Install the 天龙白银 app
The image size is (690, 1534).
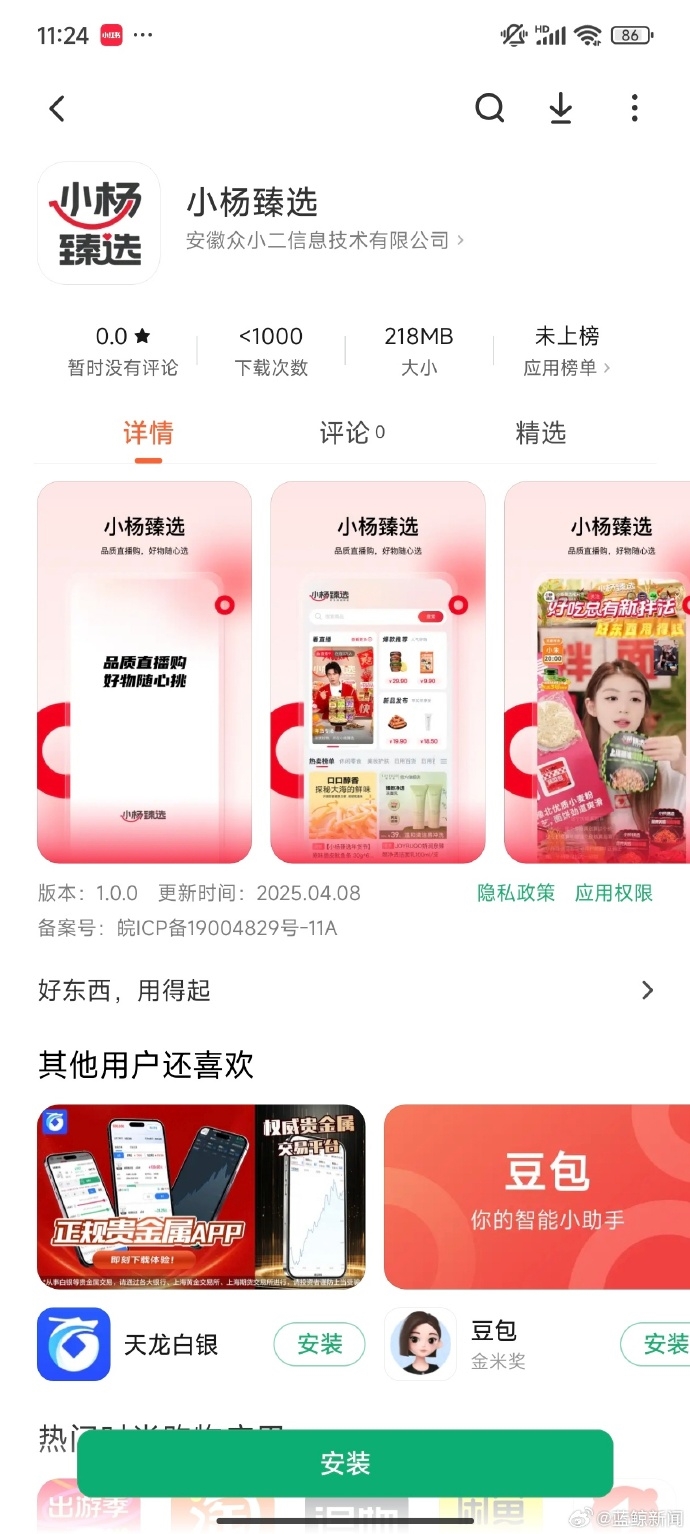pos(319,1345)
